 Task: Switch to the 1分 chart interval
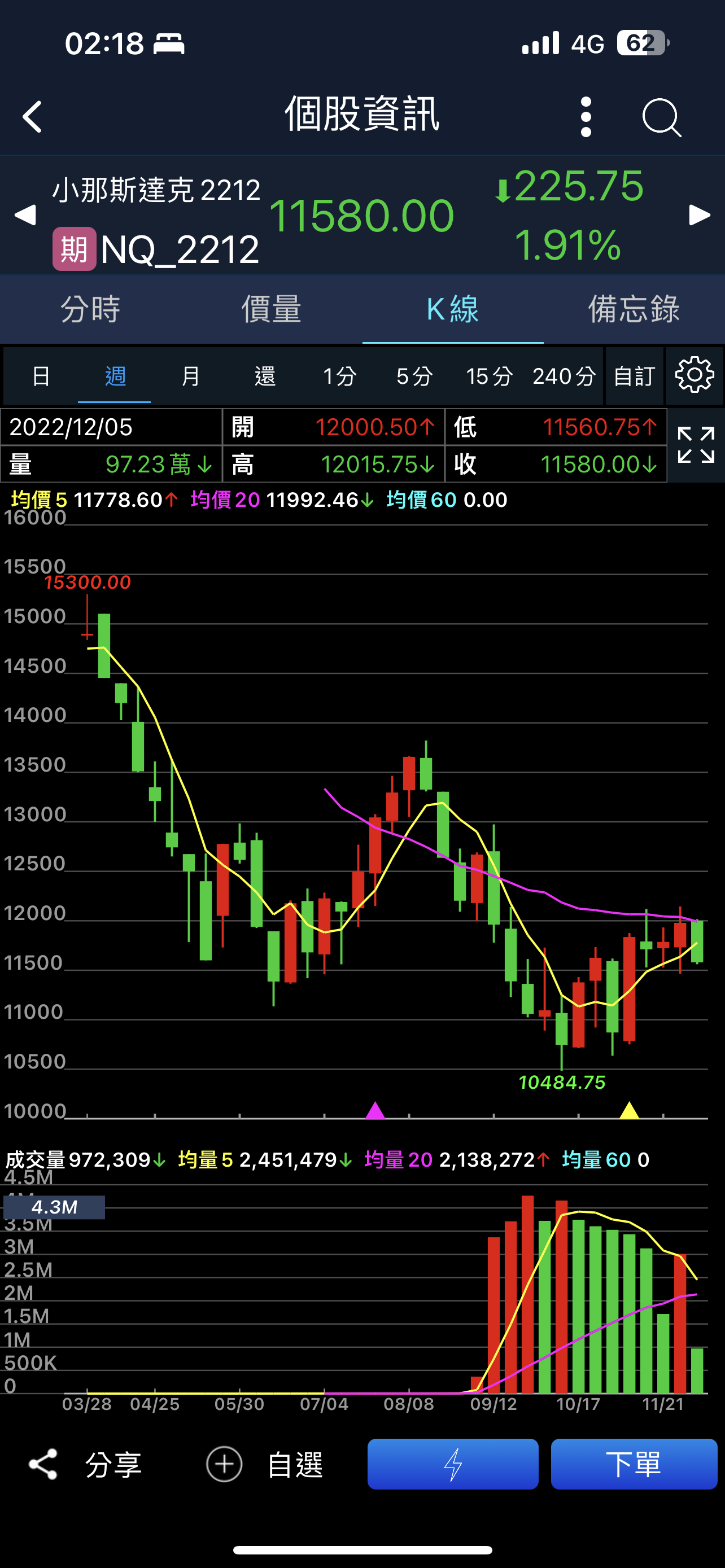(339, 376)
